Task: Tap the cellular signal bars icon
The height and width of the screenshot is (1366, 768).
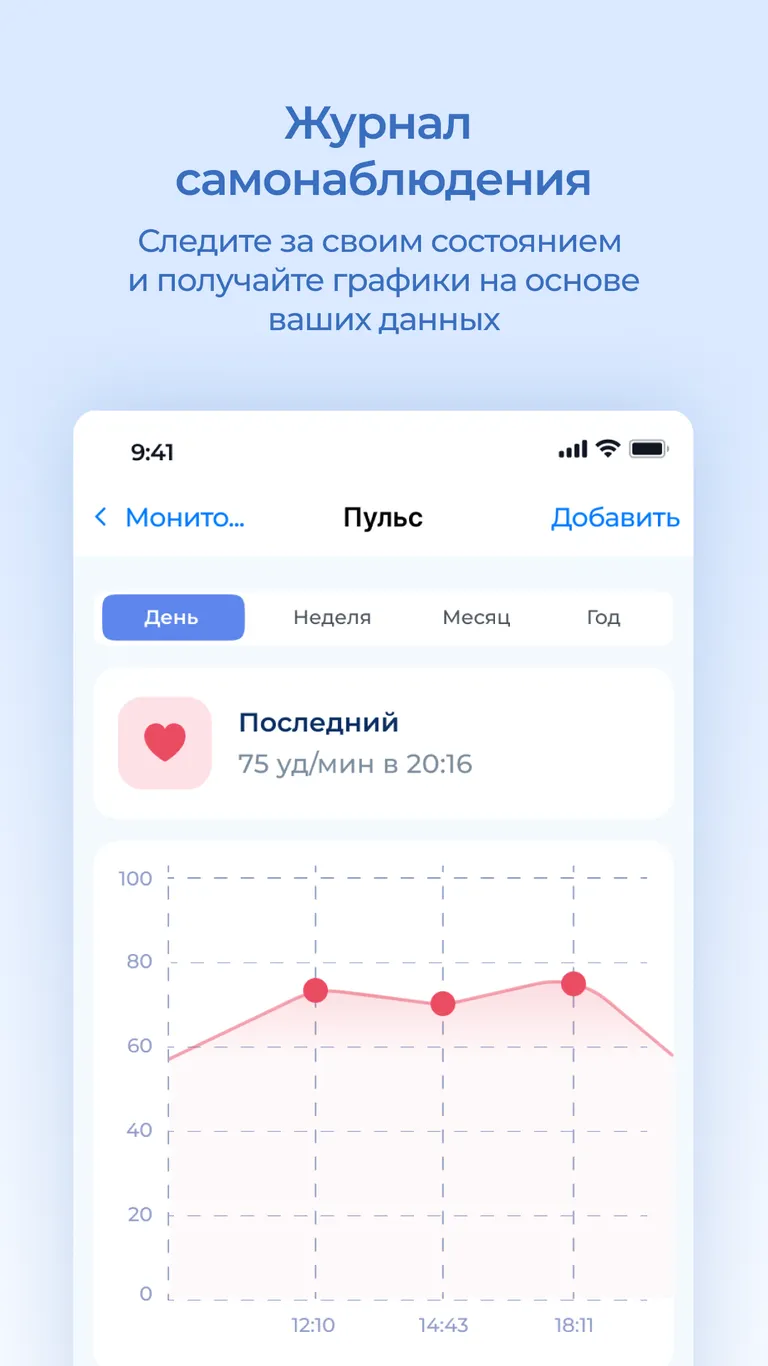Action: pyautogui.click(x=572, y=450)
